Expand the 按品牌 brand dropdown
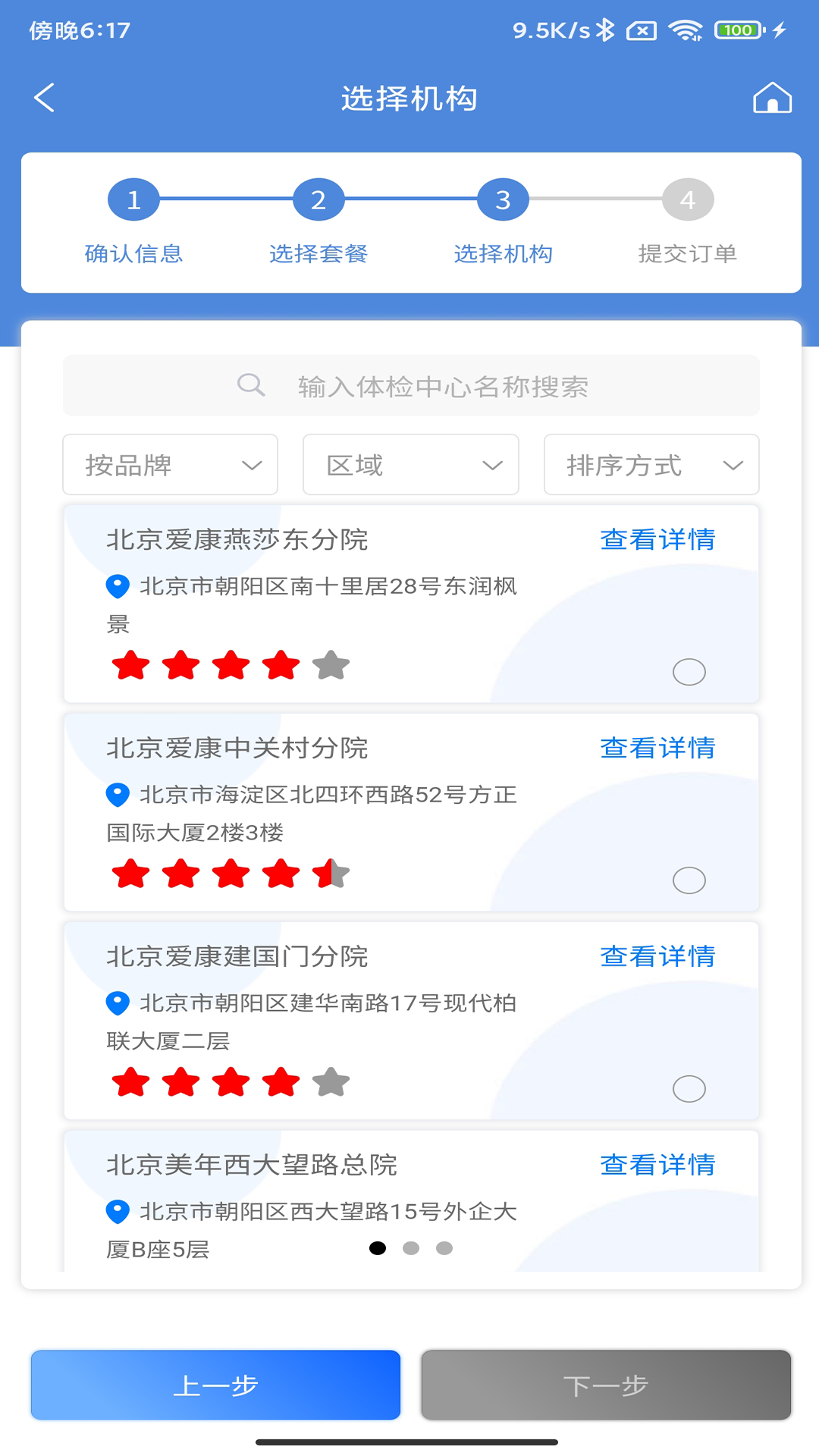This screenshot has height=1456, width=819. point(171,465)
